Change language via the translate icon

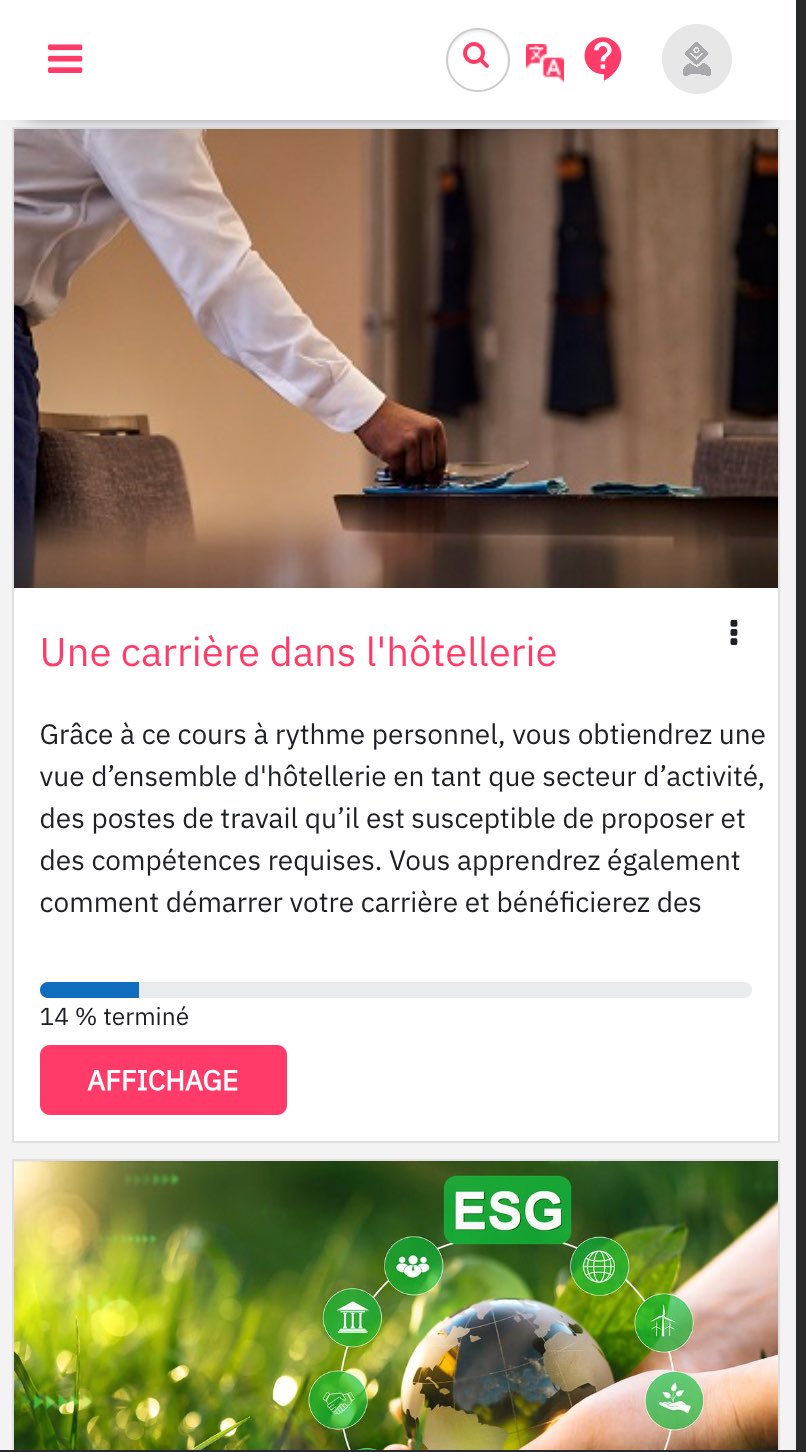(545, 61)
